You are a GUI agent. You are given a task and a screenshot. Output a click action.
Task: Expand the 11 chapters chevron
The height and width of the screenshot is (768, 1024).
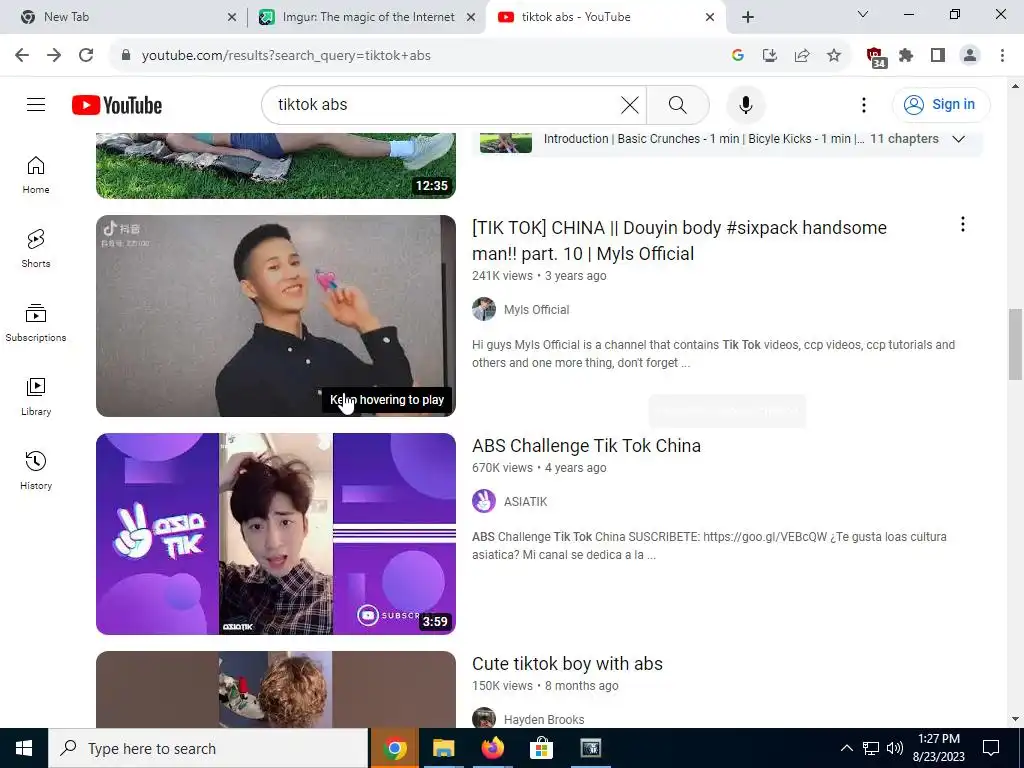click(x=958, y=139)
